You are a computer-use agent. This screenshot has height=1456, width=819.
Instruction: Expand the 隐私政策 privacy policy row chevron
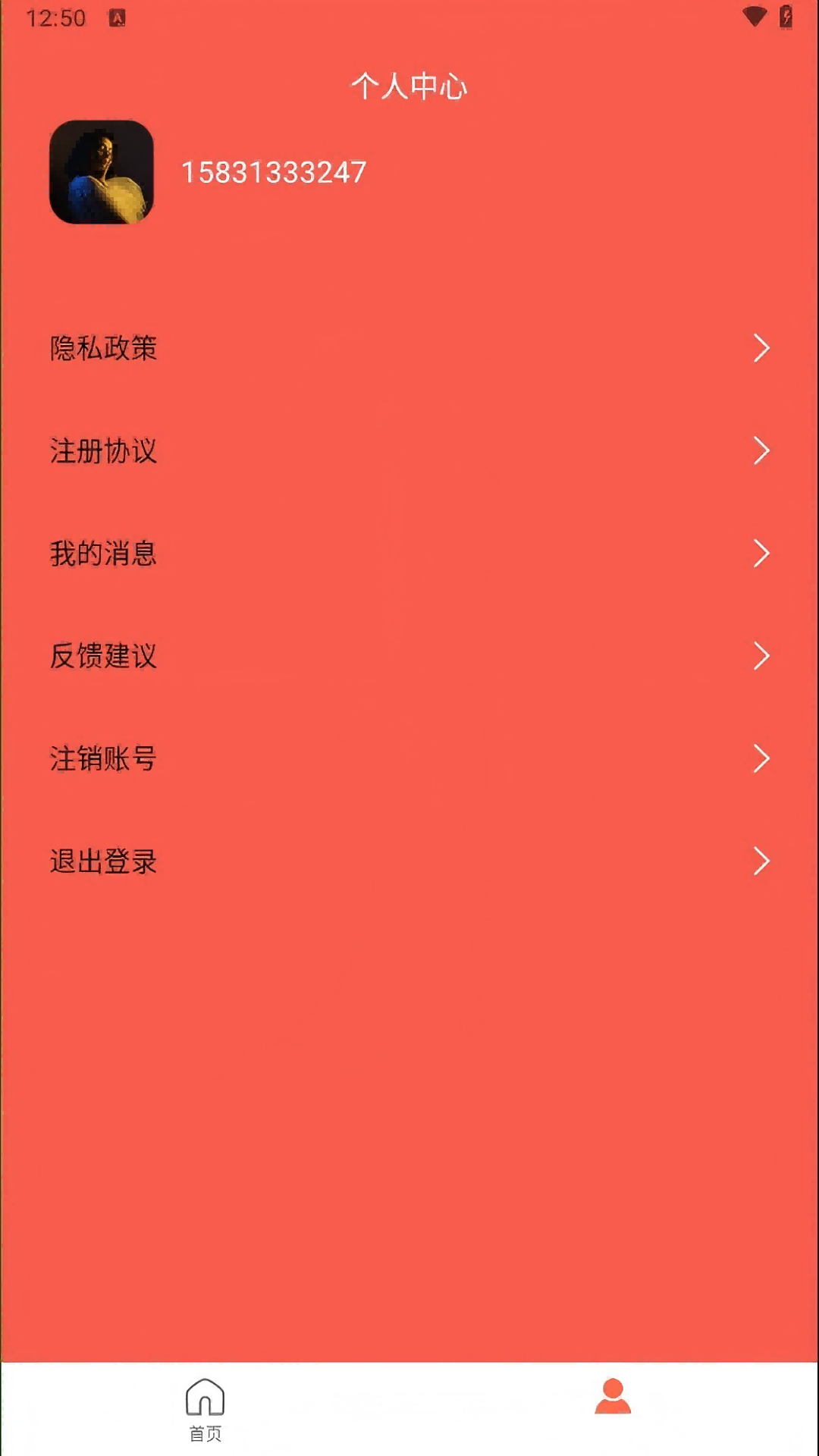click(x=761, y=349)
